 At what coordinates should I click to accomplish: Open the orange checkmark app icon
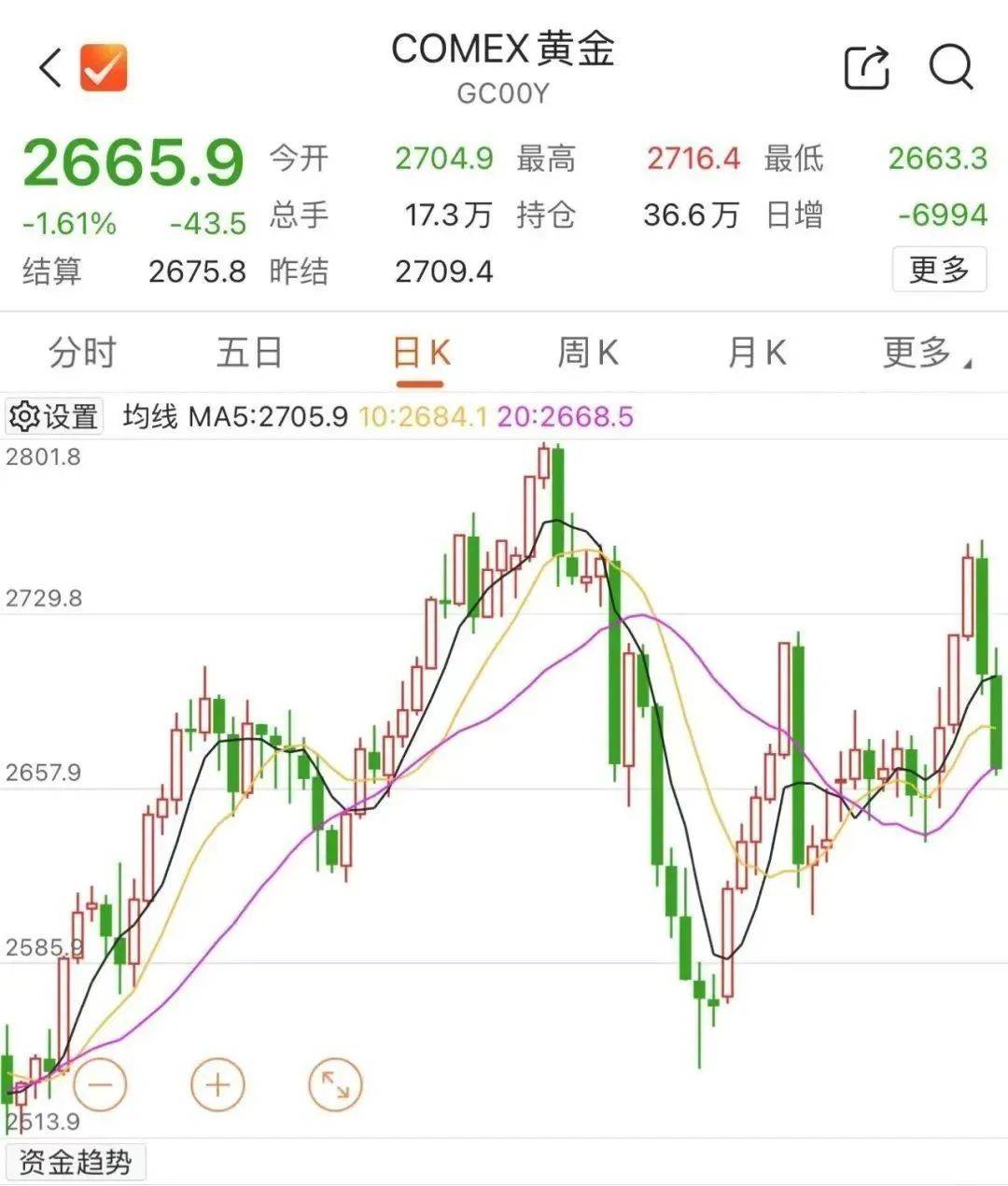pos(103,68)
